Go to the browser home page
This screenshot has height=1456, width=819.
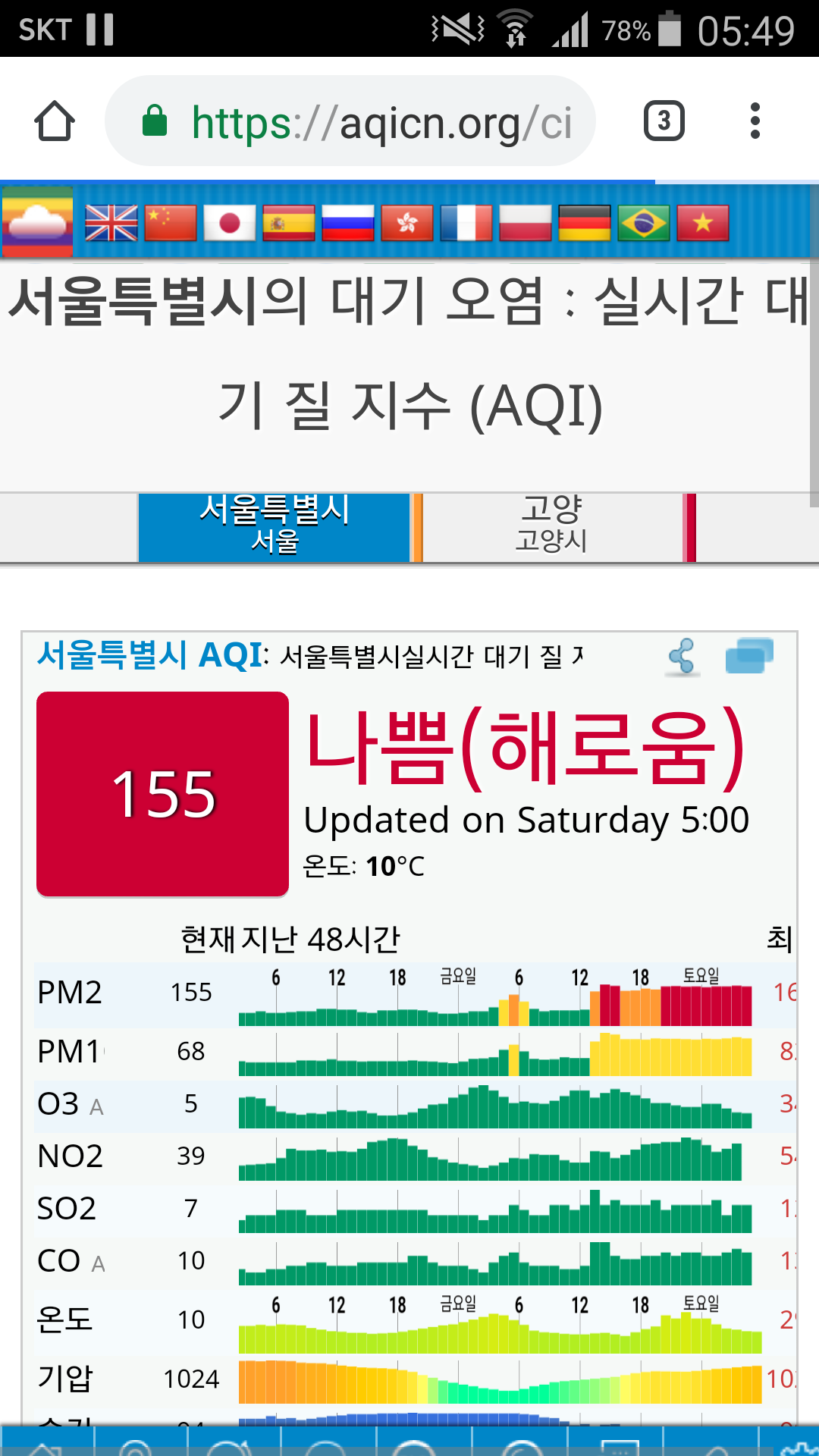55,121
